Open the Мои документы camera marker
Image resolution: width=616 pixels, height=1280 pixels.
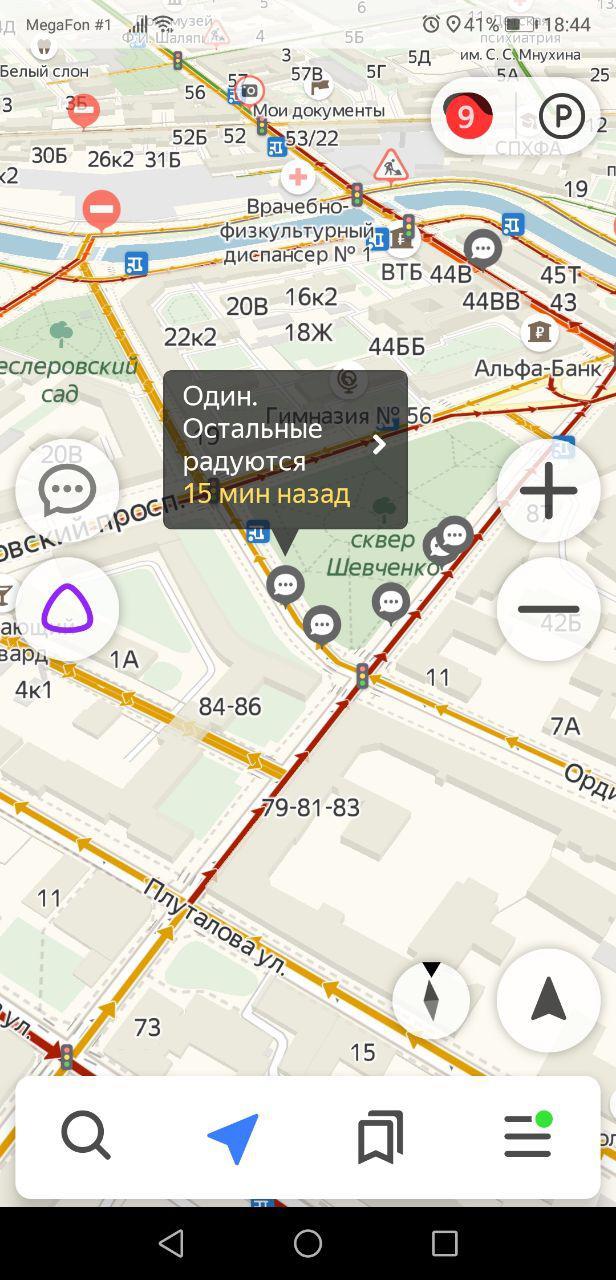pyautogui.click(x=249, y=92)
